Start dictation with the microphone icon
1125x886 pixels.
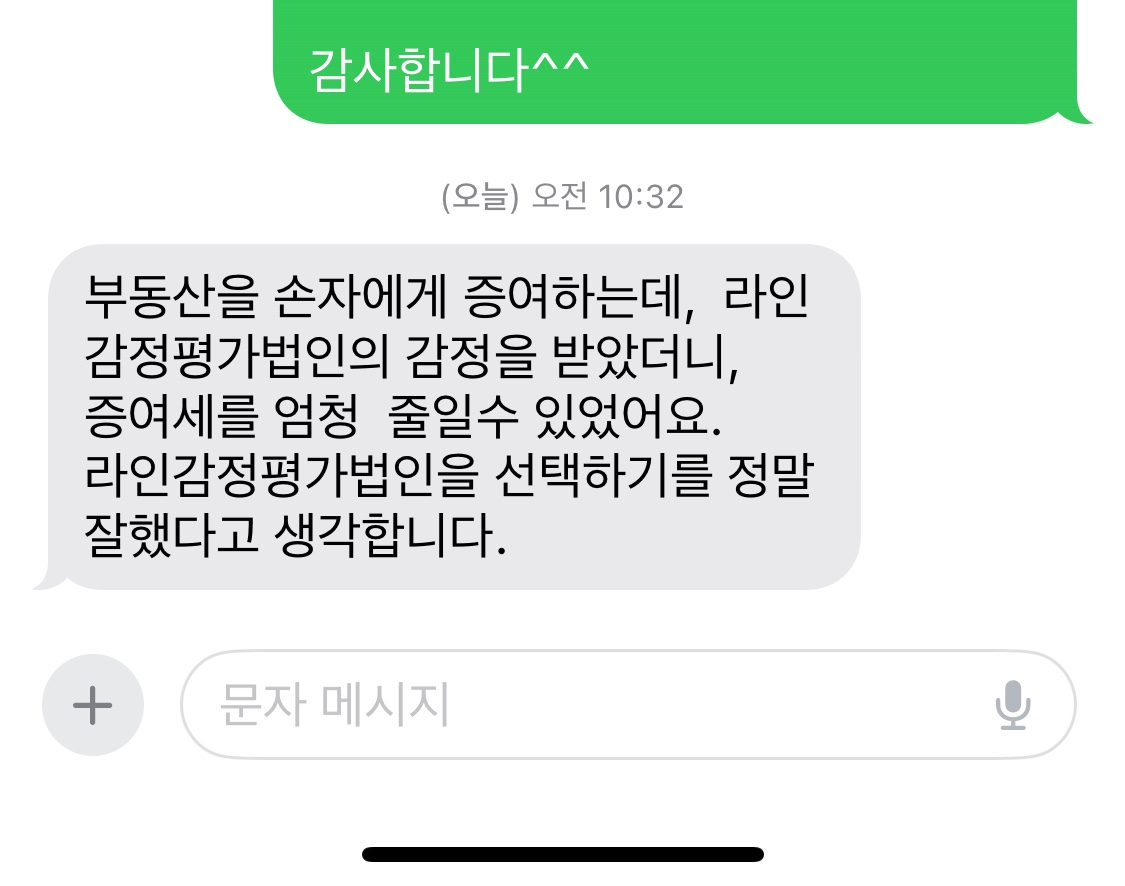coord(1012,705)
